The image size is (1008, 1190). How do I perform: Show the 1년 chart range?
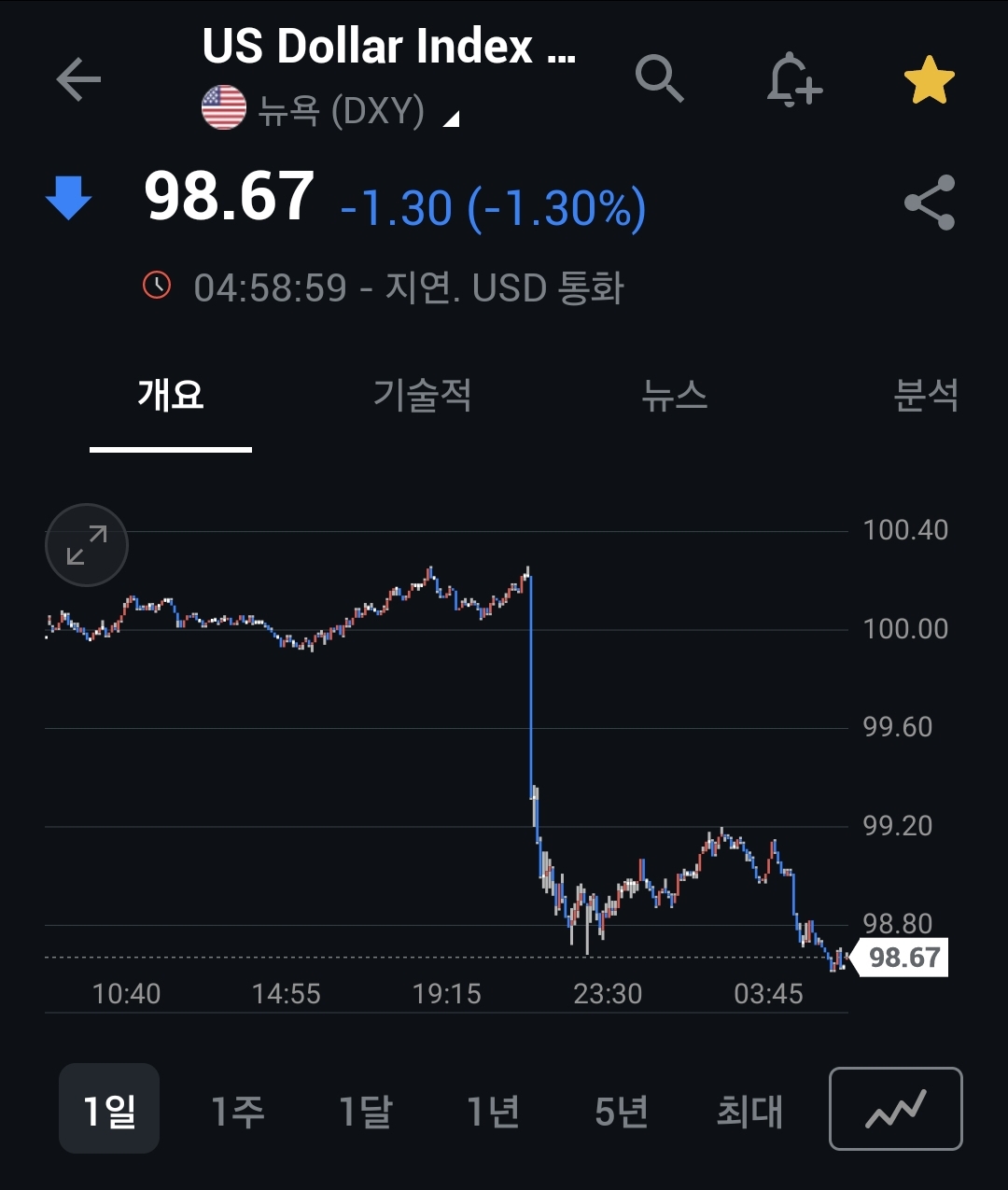point(493,1111)
